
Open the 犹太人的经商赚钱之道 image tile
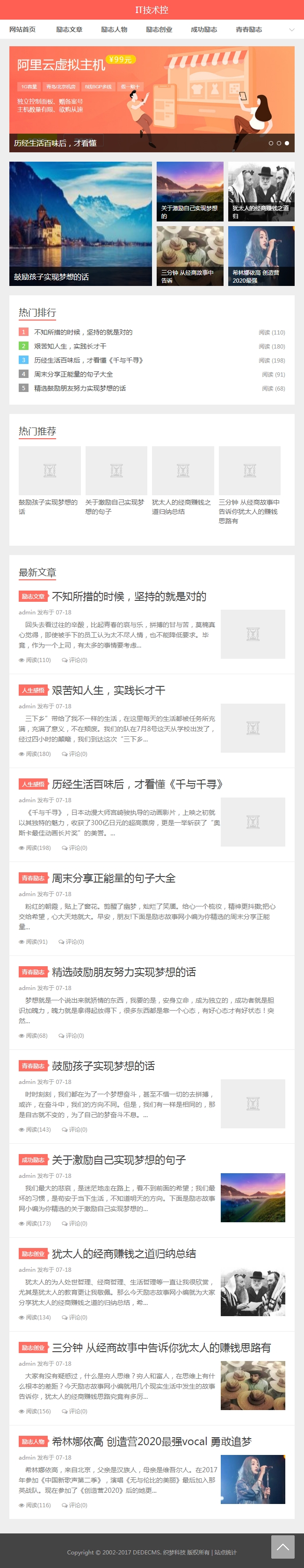[261, 191]
